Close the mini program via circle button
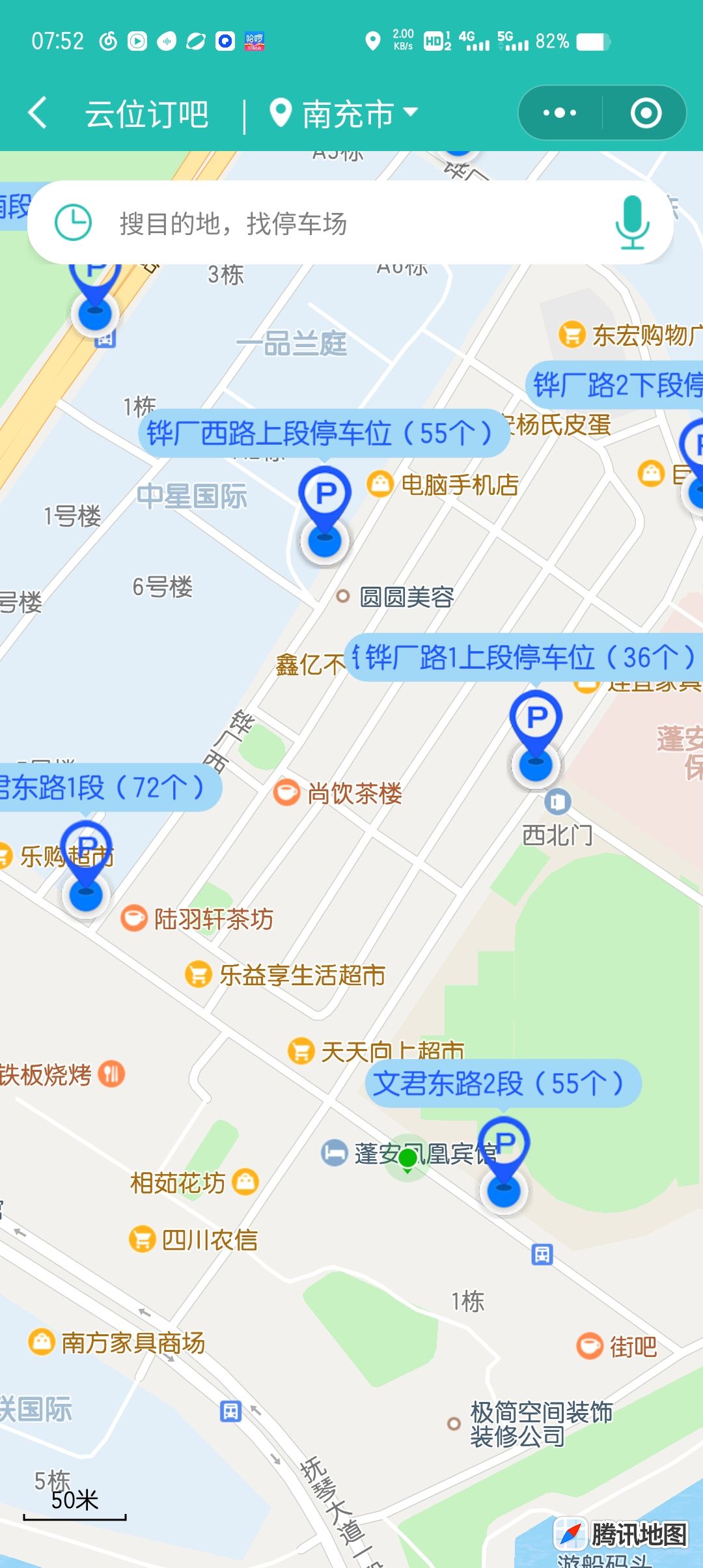Viewport: 703px width, 1568px height. point(646,113)
